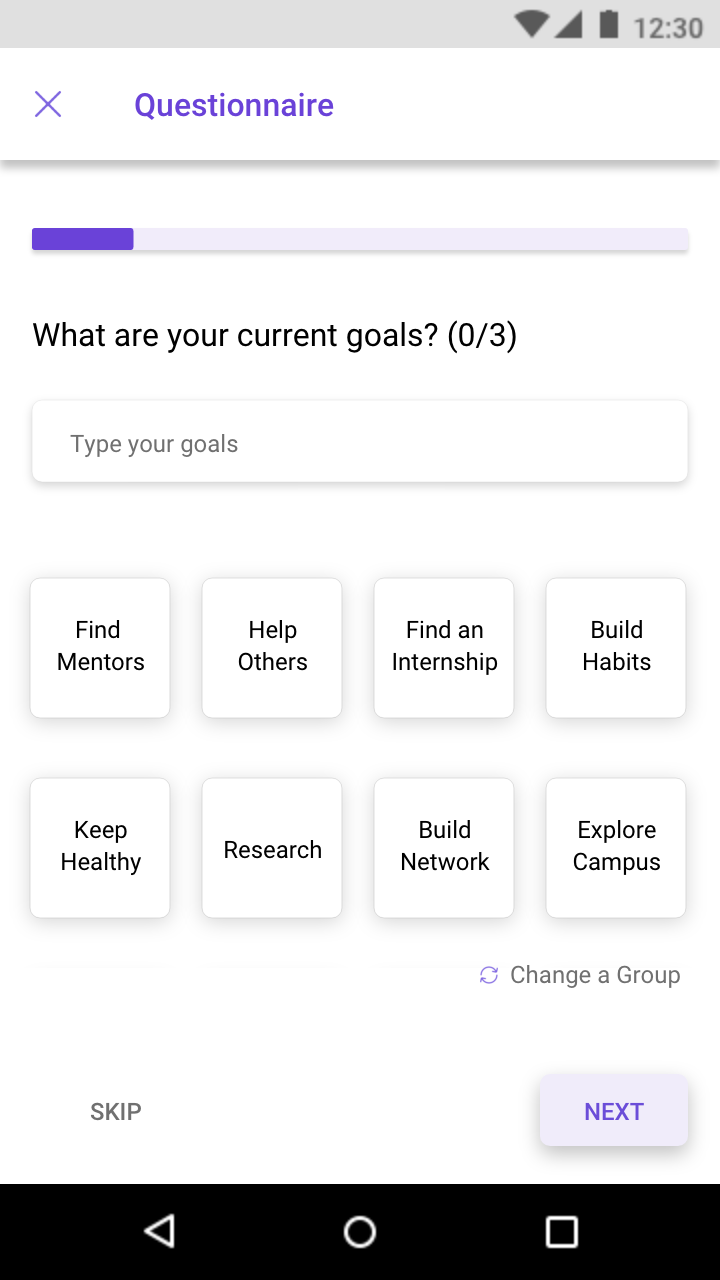Select the Find Mentors goal
Screen dimensions: 720x1280
point(100,647)
